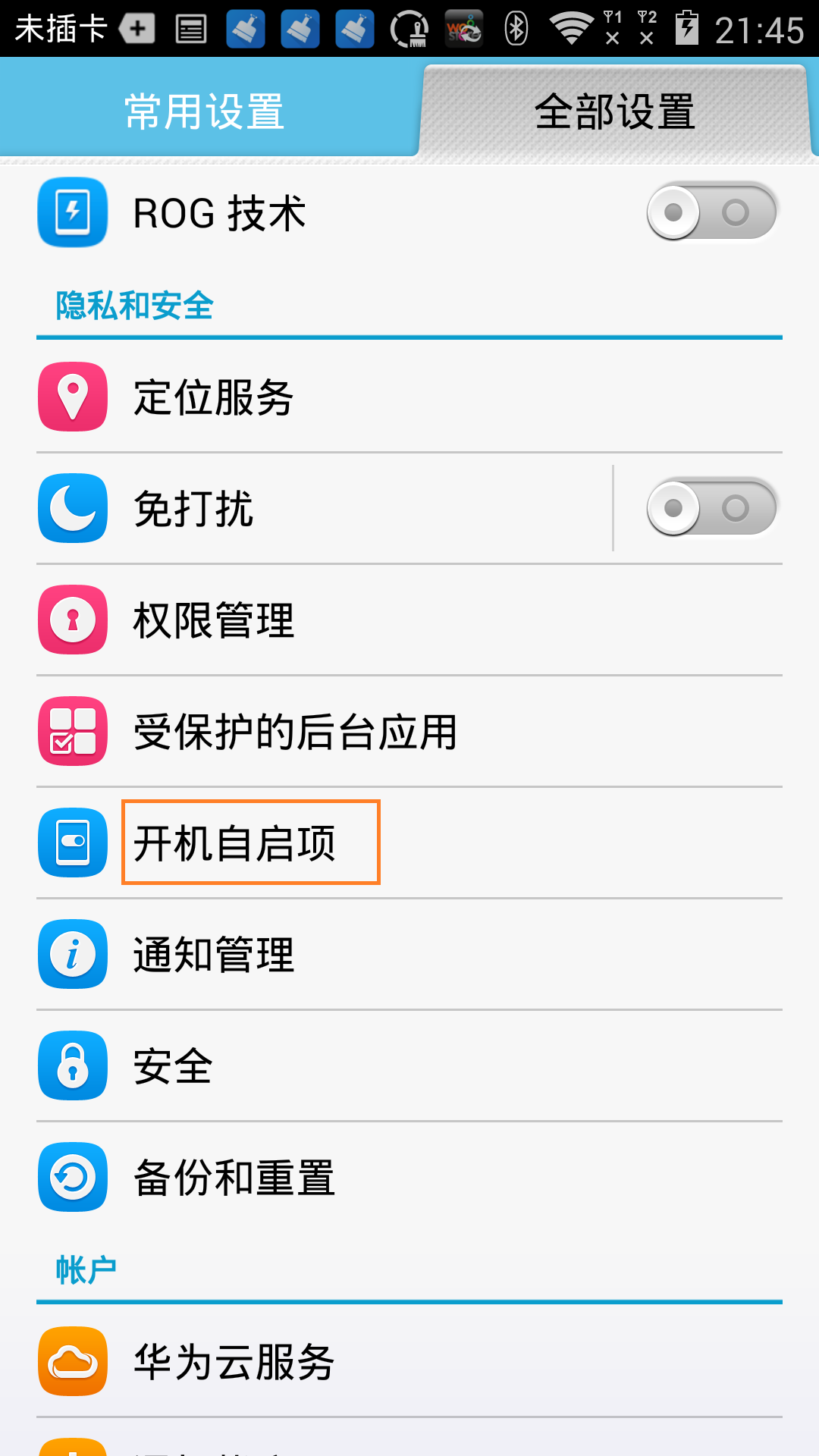The image size is (819, 1456).
Task: Switch to the 全部设置 tab
Action: (614, 111)
